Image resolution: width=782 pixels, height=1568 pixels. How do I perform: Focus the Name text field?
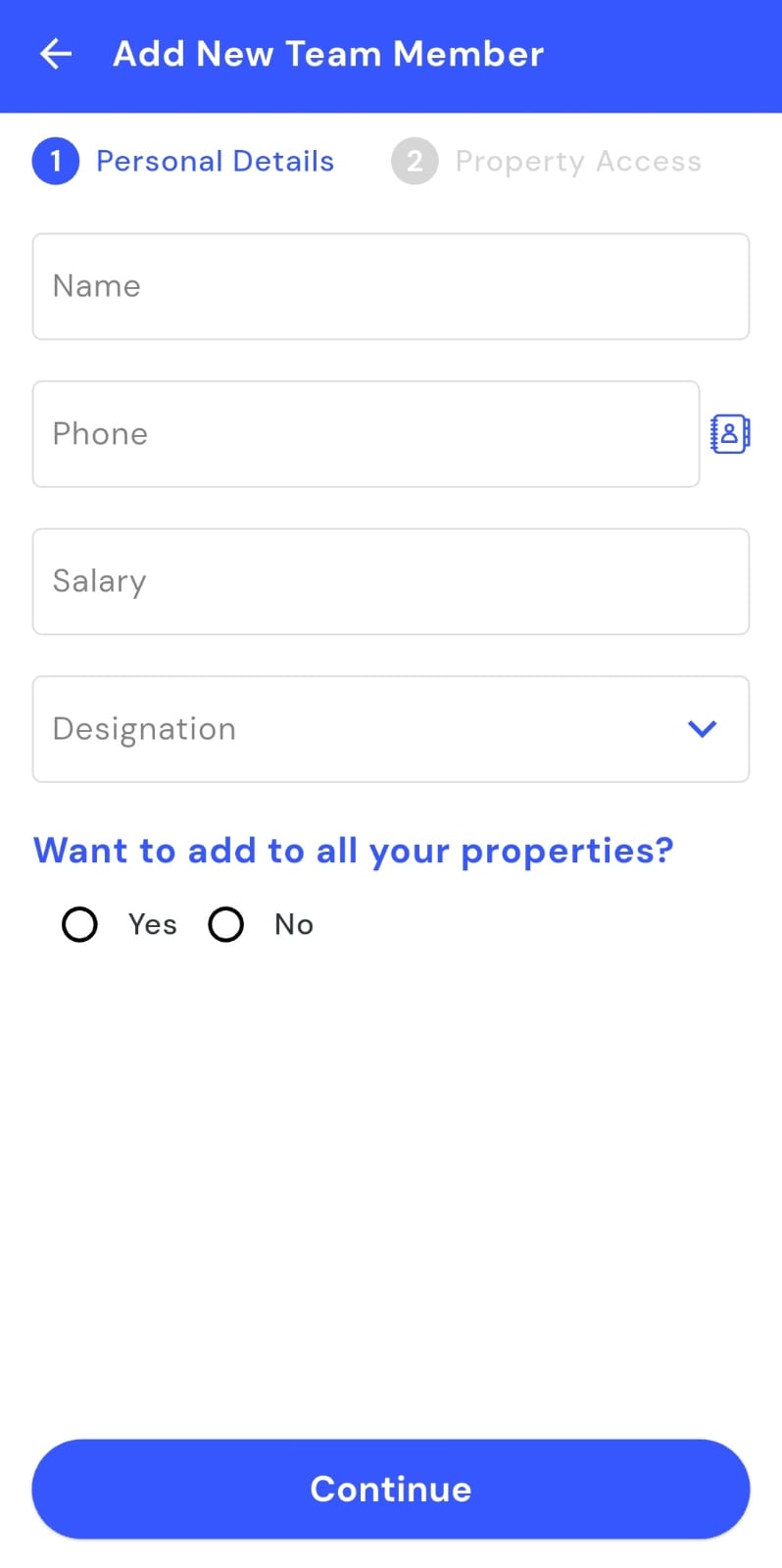tap(390, 286)
